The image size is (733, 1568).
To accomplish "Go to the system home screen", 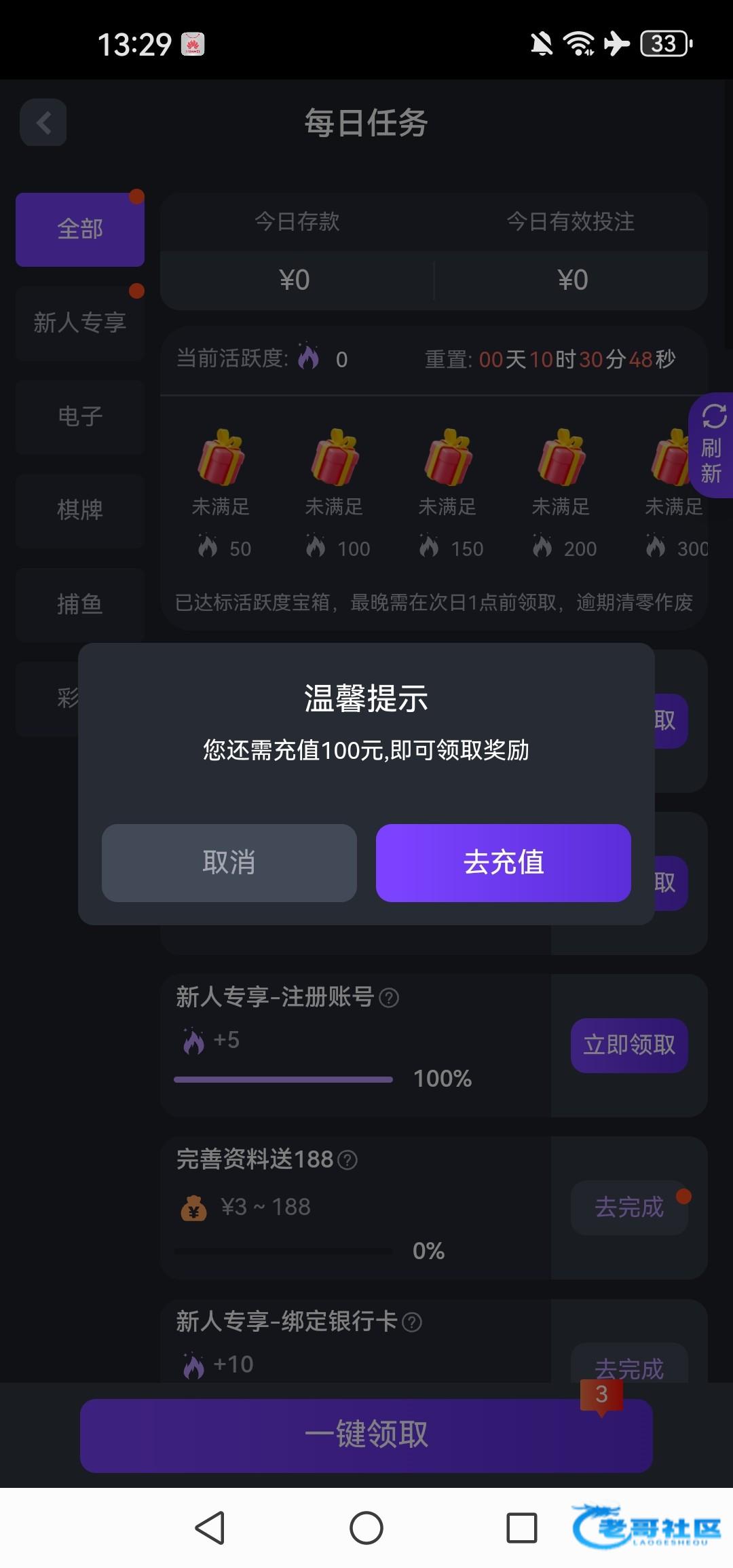I will coord(366,1528).
